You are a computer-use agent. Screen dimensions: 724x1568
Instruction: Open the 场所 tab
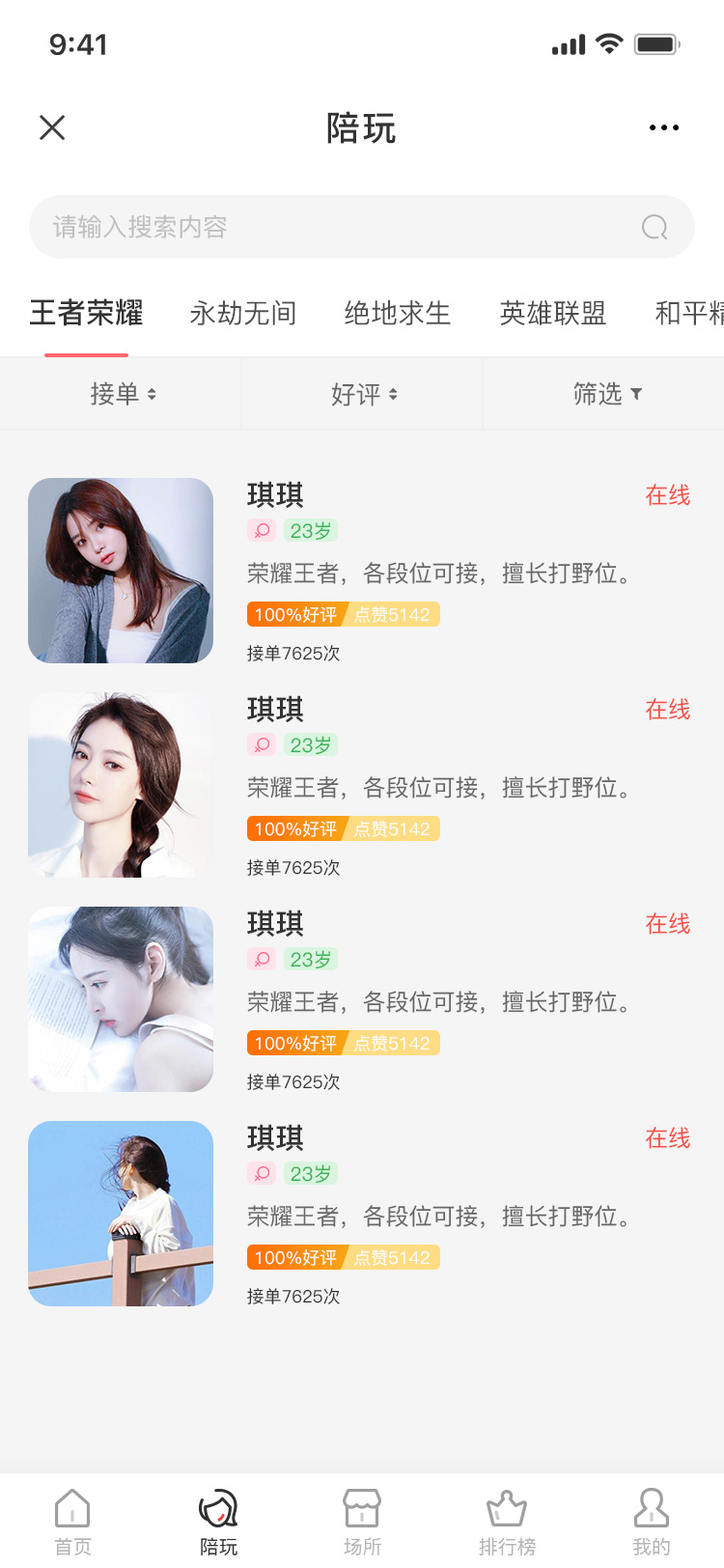(x=362, y=1522)
